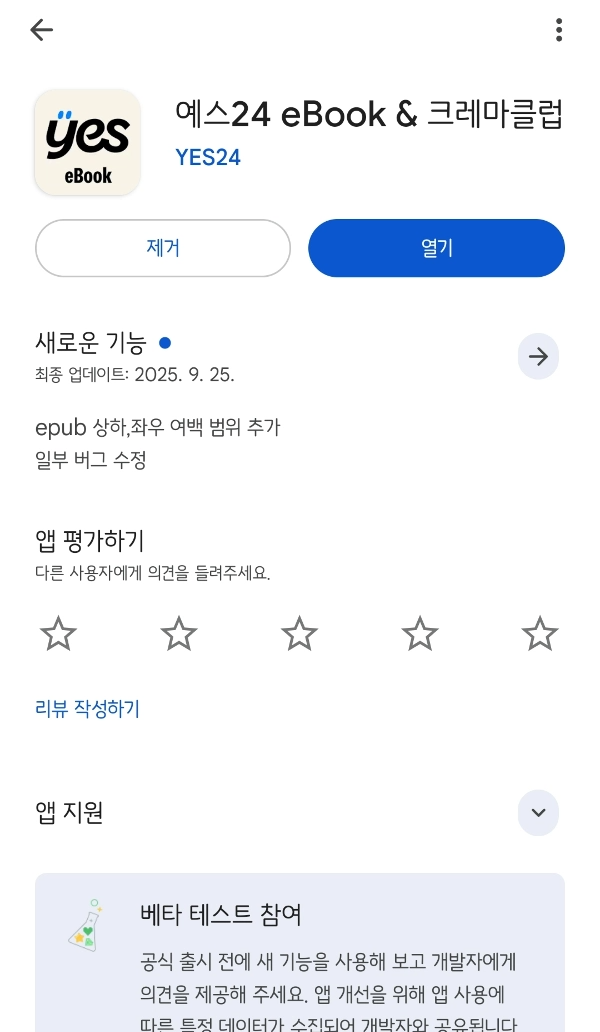Open the app with 열기 button
This screenshot has height=1032, width=600.
(436, 248)
